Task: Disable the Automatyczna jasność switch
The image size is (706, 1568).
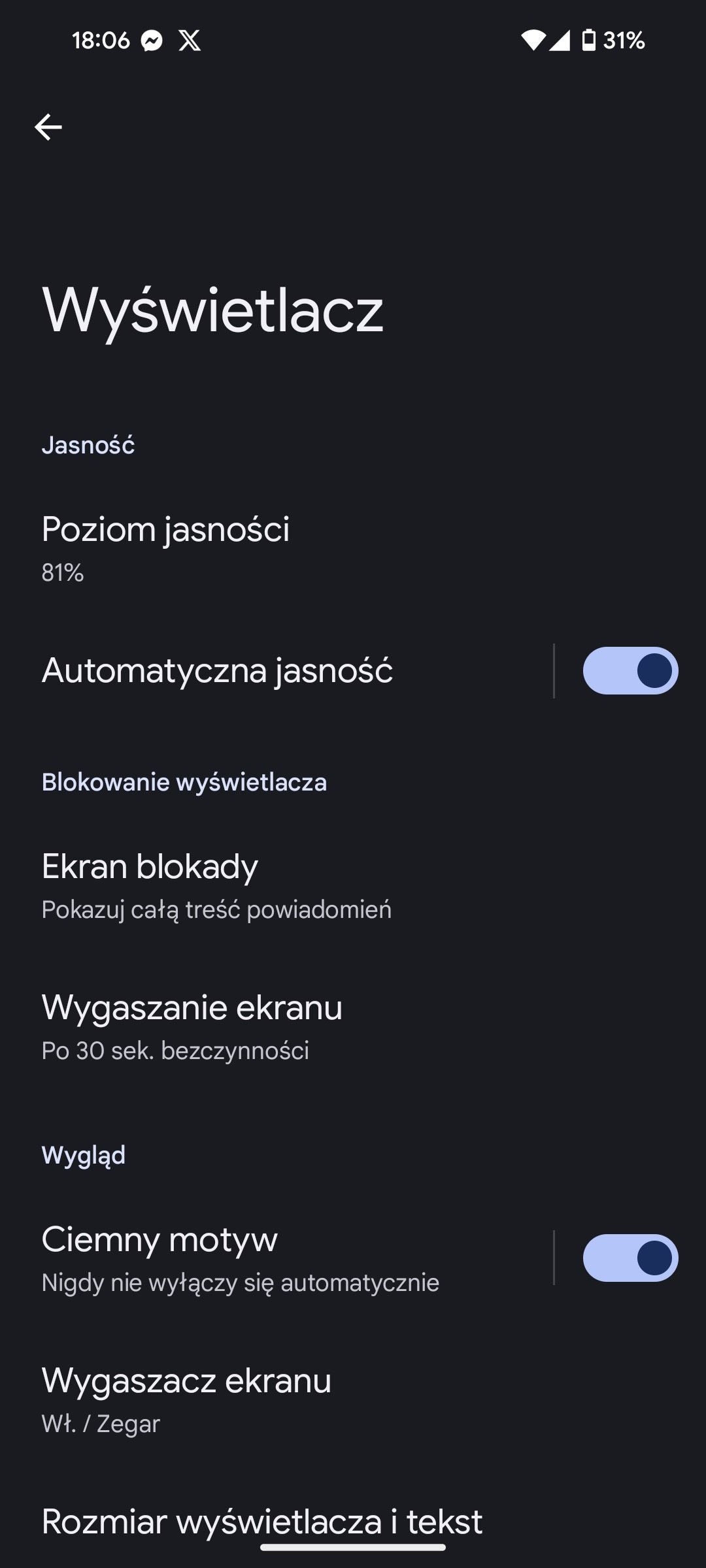Action: tap(630, 671)
